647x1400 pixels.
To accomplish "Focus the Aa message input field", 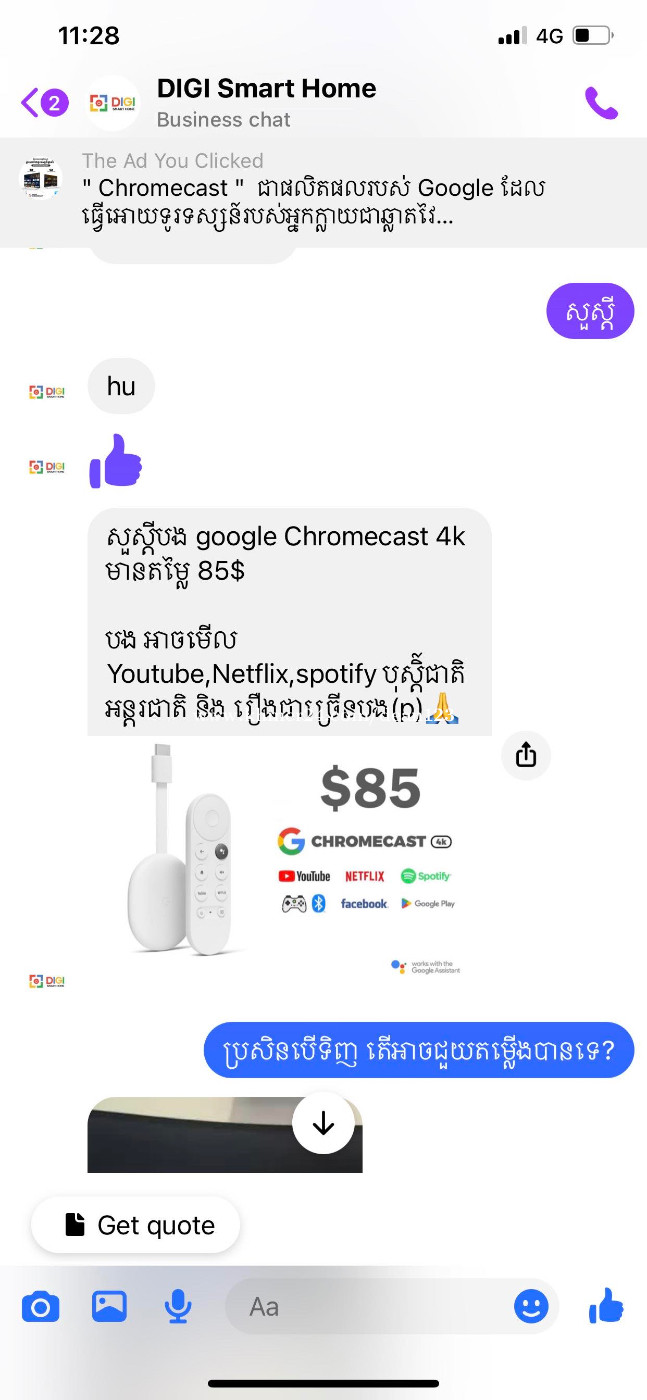I will pos(366,1306).
